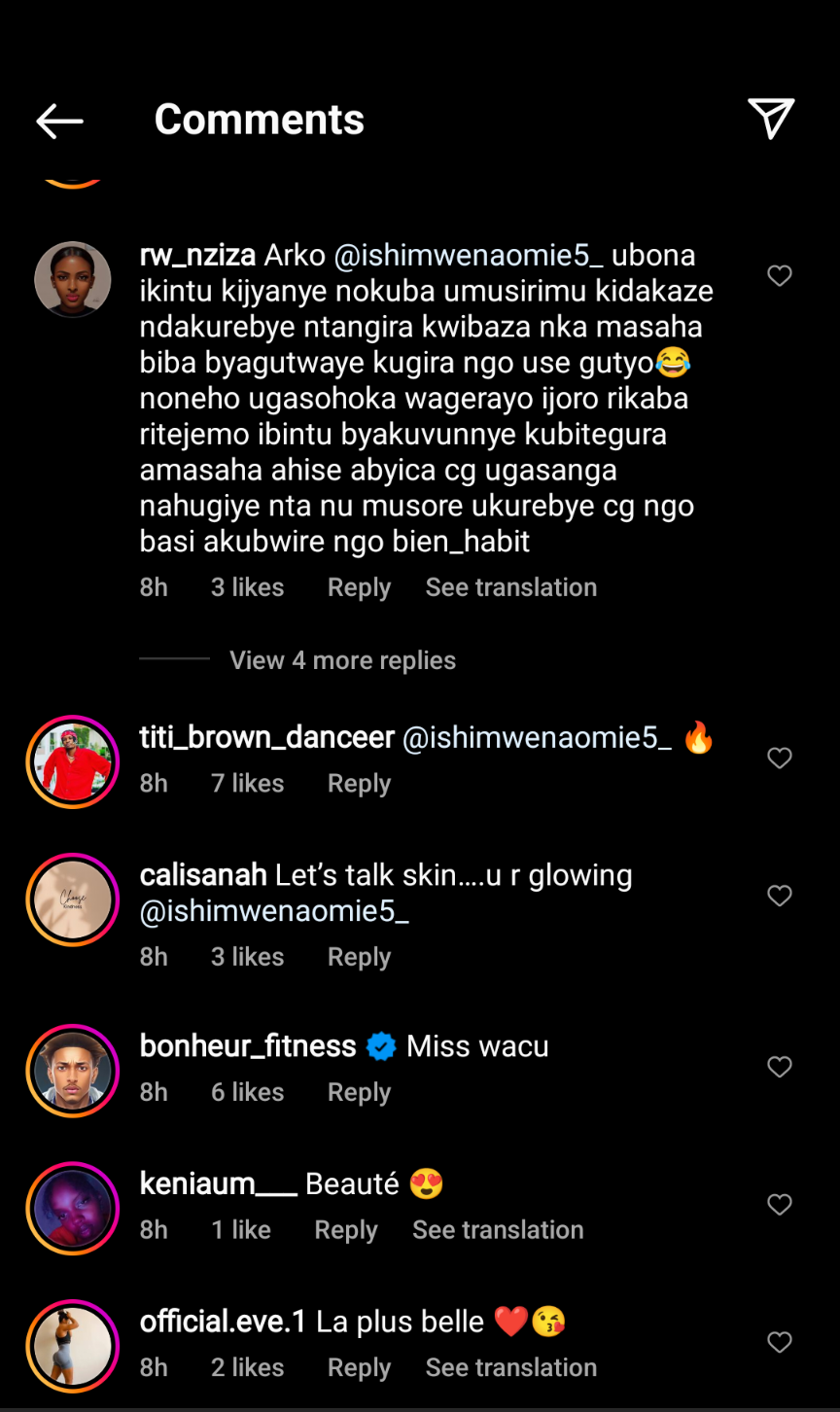Like rw_nziza's comment
The height and width of the screenshot is (1412, 840).
[x=780, y=276]
